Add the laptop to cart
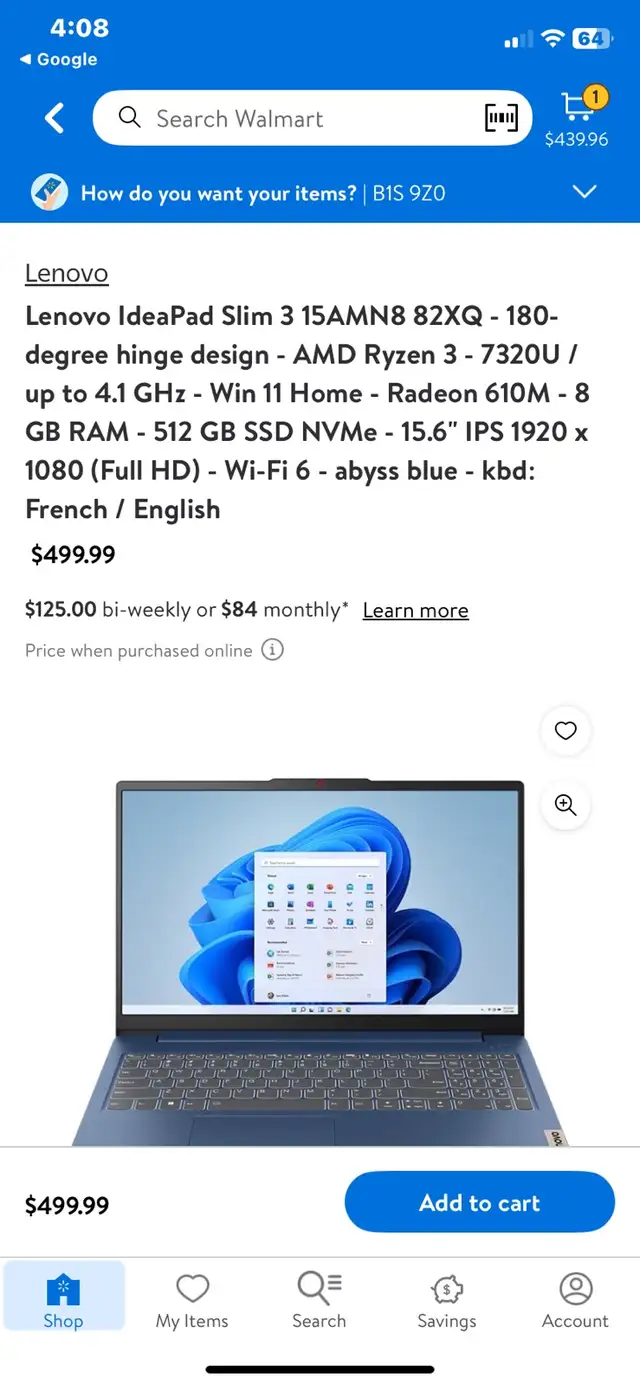Screen dimensions: 640x1386 [x=480, y=1203]
